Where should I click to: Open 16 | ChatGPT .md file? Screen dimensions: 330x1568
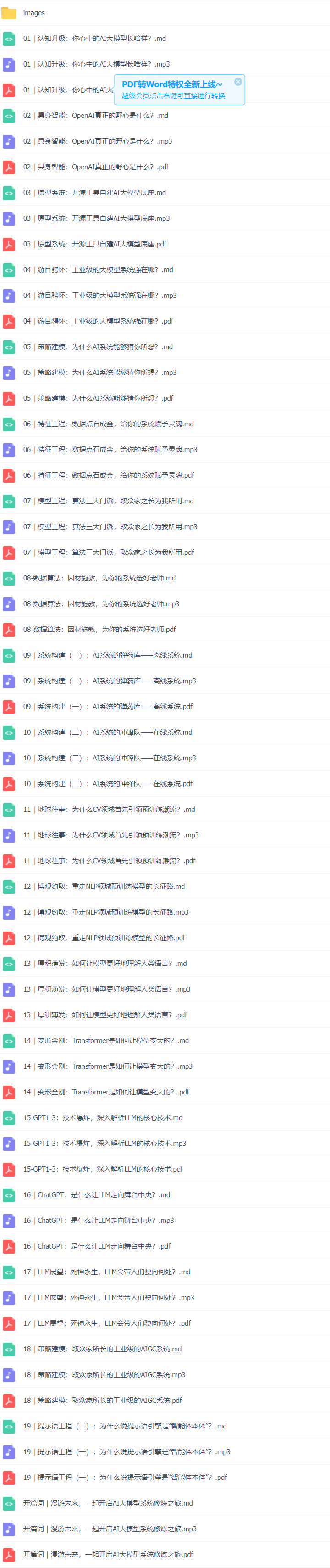pos(97,1194)
